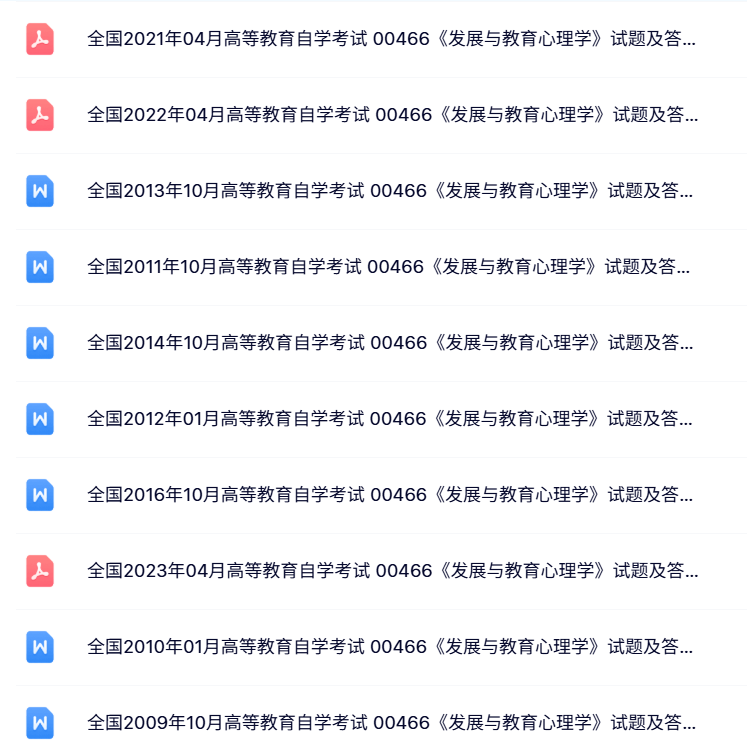Screen dimensions: 747x752
Task: Open the 2021年04月 exam PDF document
Action: pos(391,40)
